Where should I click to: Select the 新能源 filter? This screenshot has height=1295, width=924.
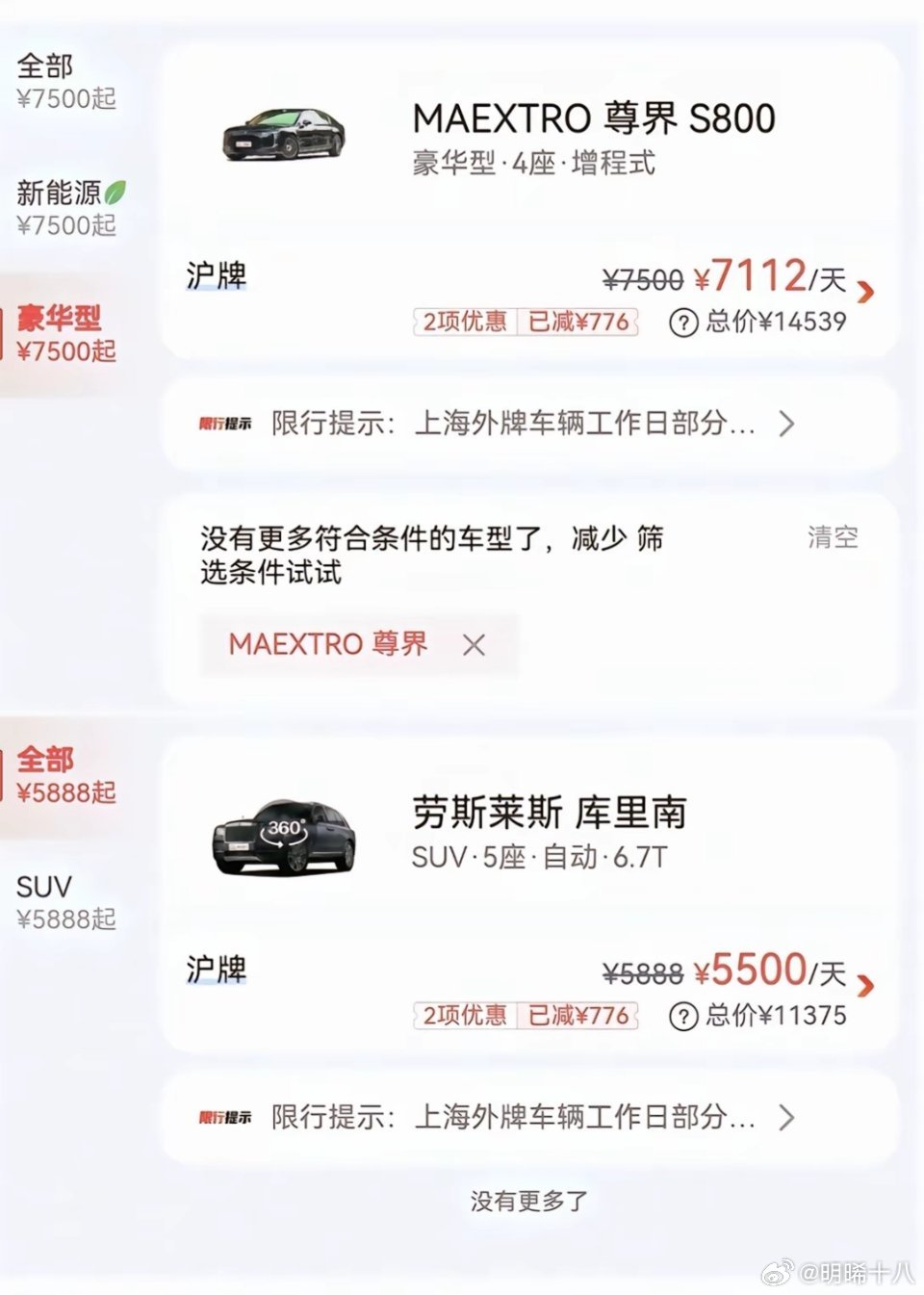tap(67, 207)
